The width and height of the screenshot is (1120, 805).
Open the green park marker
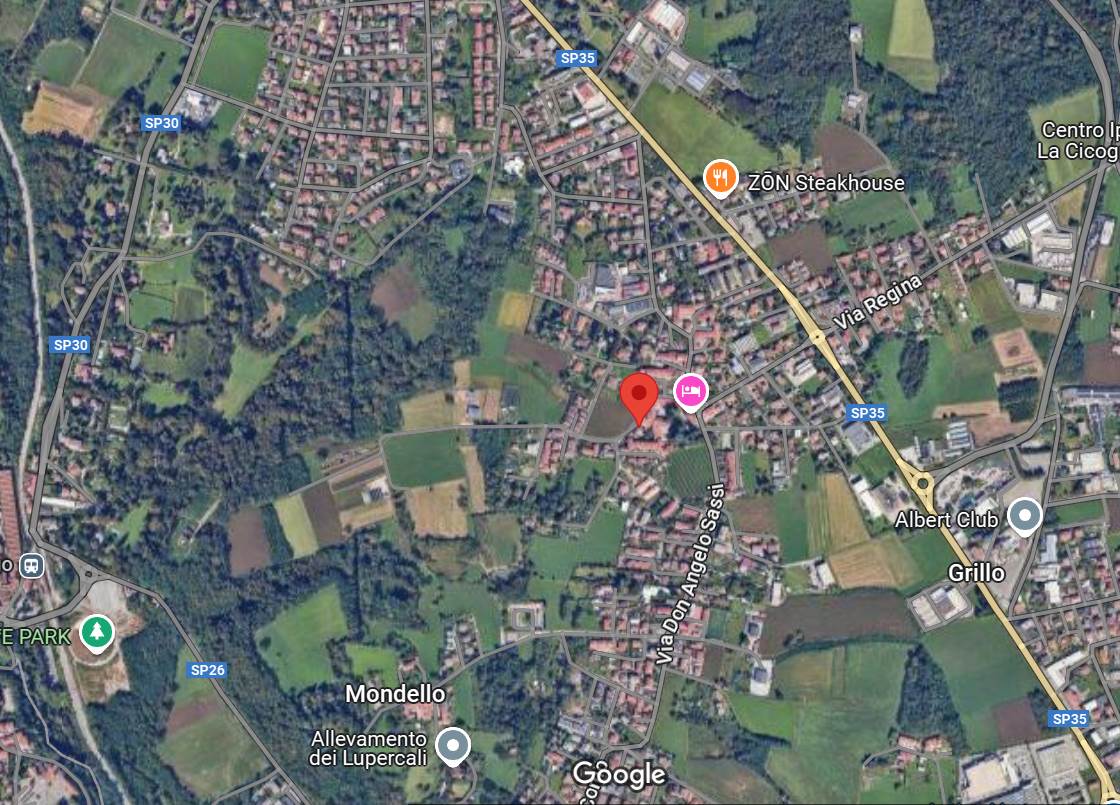96,631
